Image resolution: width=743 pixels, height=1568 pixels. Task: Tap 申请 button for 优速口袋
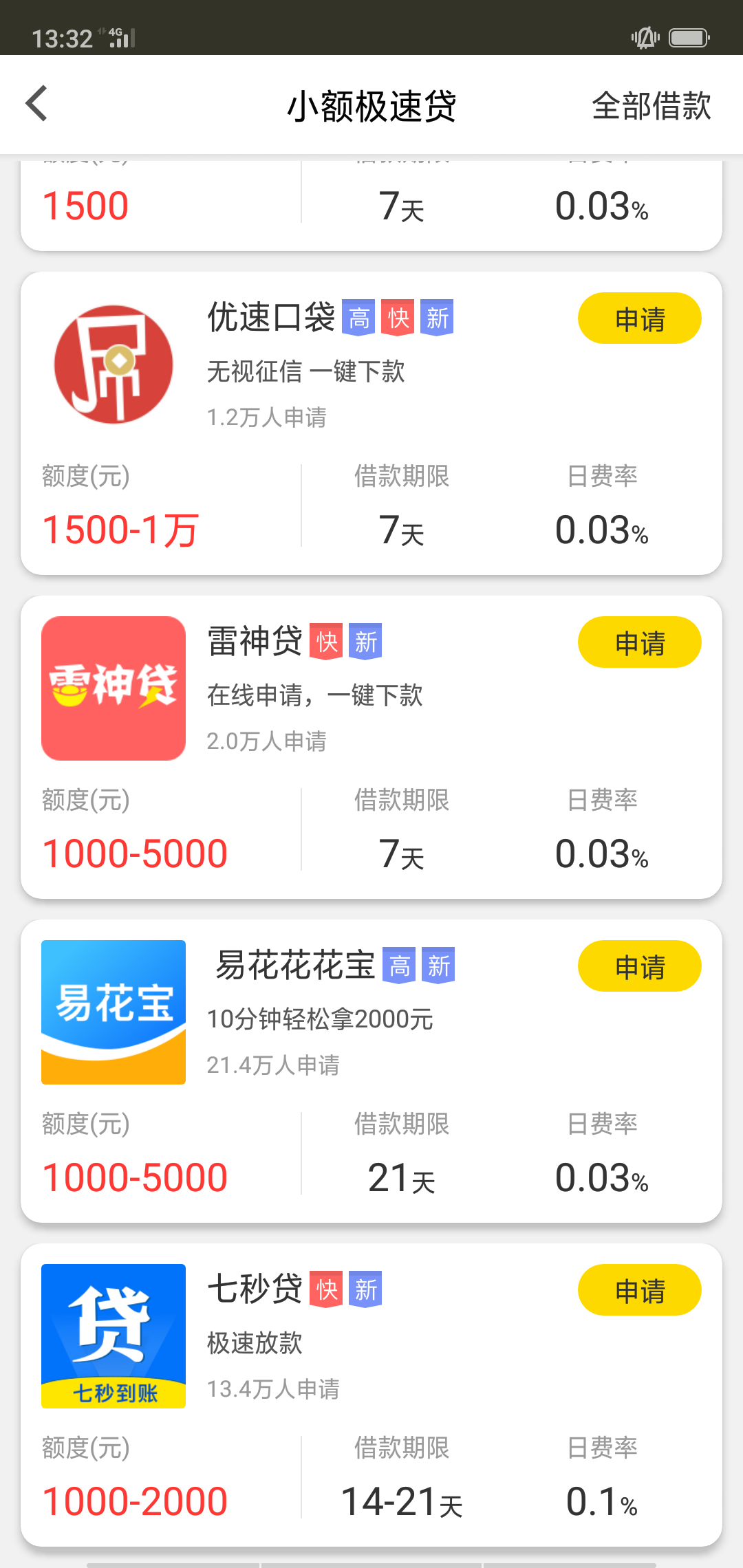click(x=639, y=318)
